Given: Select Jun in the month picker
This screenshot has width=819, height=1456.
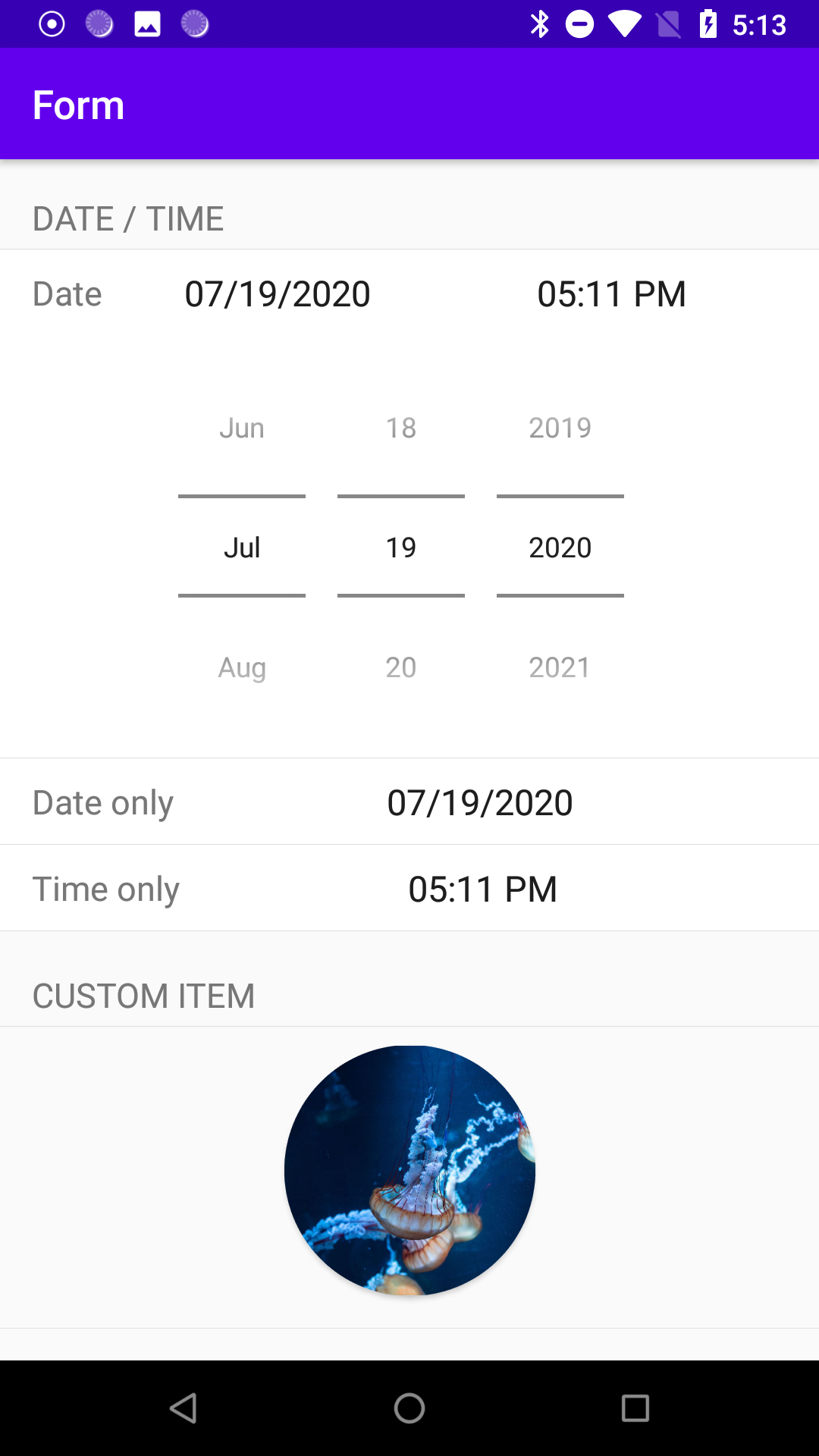Looking at the screenshot, I should [242, 428].
